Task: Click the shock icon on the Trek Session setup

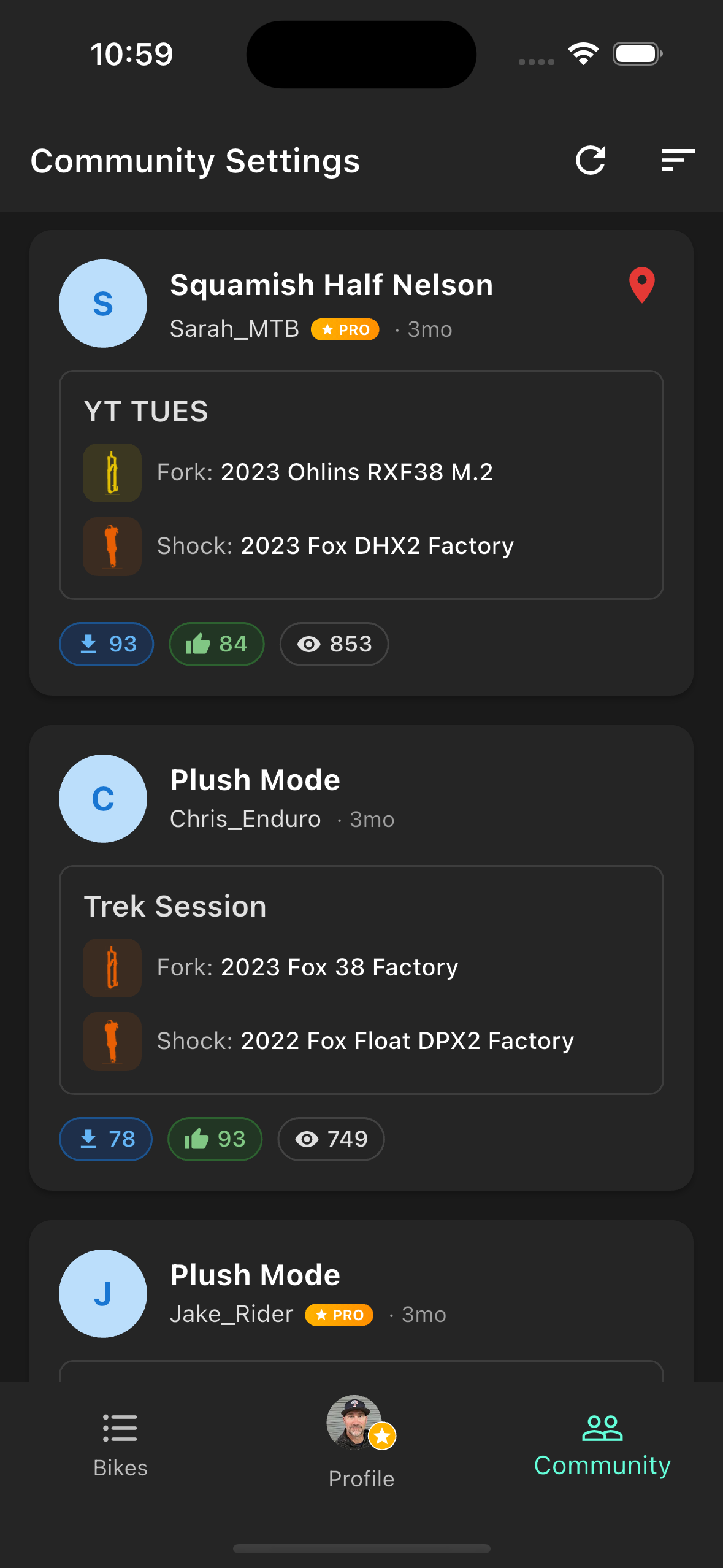Action: (x=112, y=1041)
